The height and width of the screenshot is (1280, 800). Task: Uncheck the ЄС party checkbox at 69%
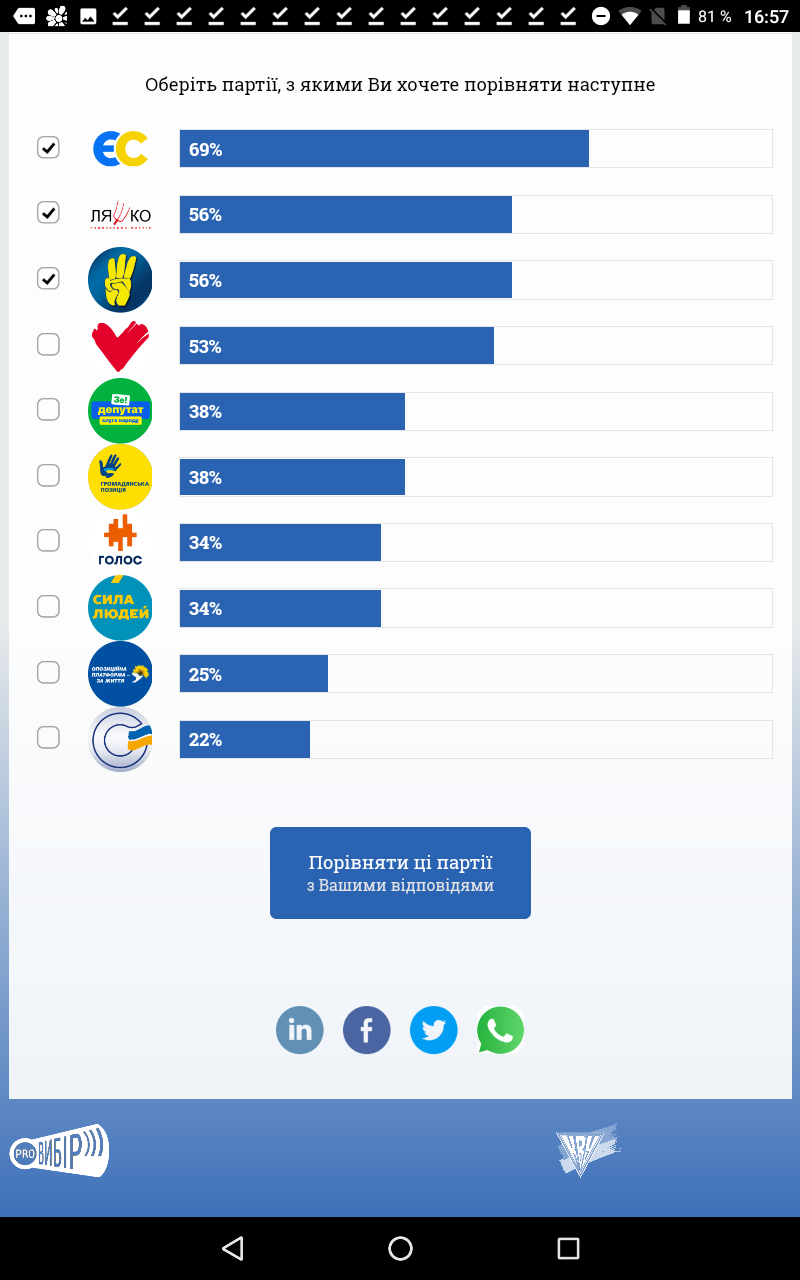coord(48,148)
